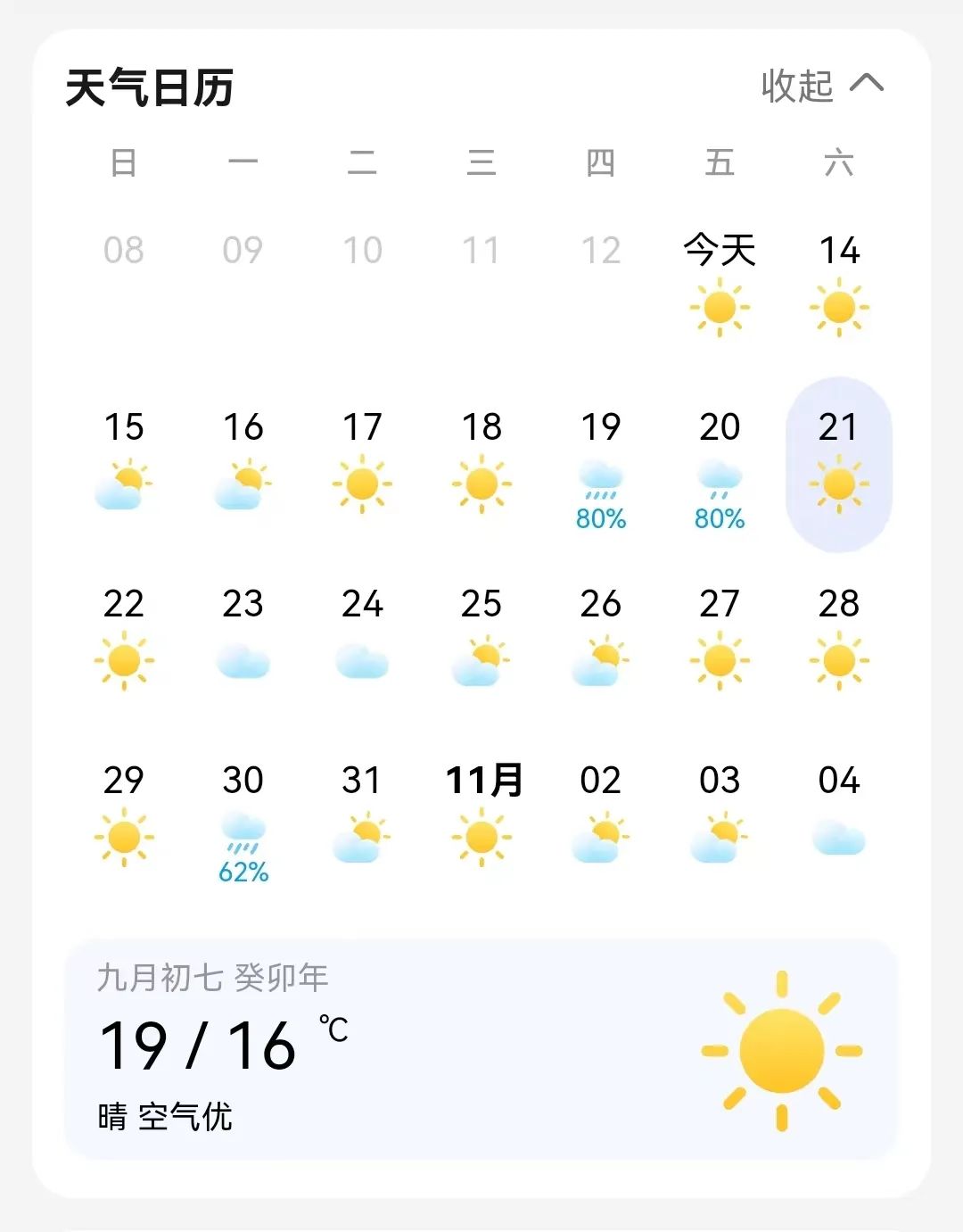Open the 30th with 62% rain

(243, 821)
